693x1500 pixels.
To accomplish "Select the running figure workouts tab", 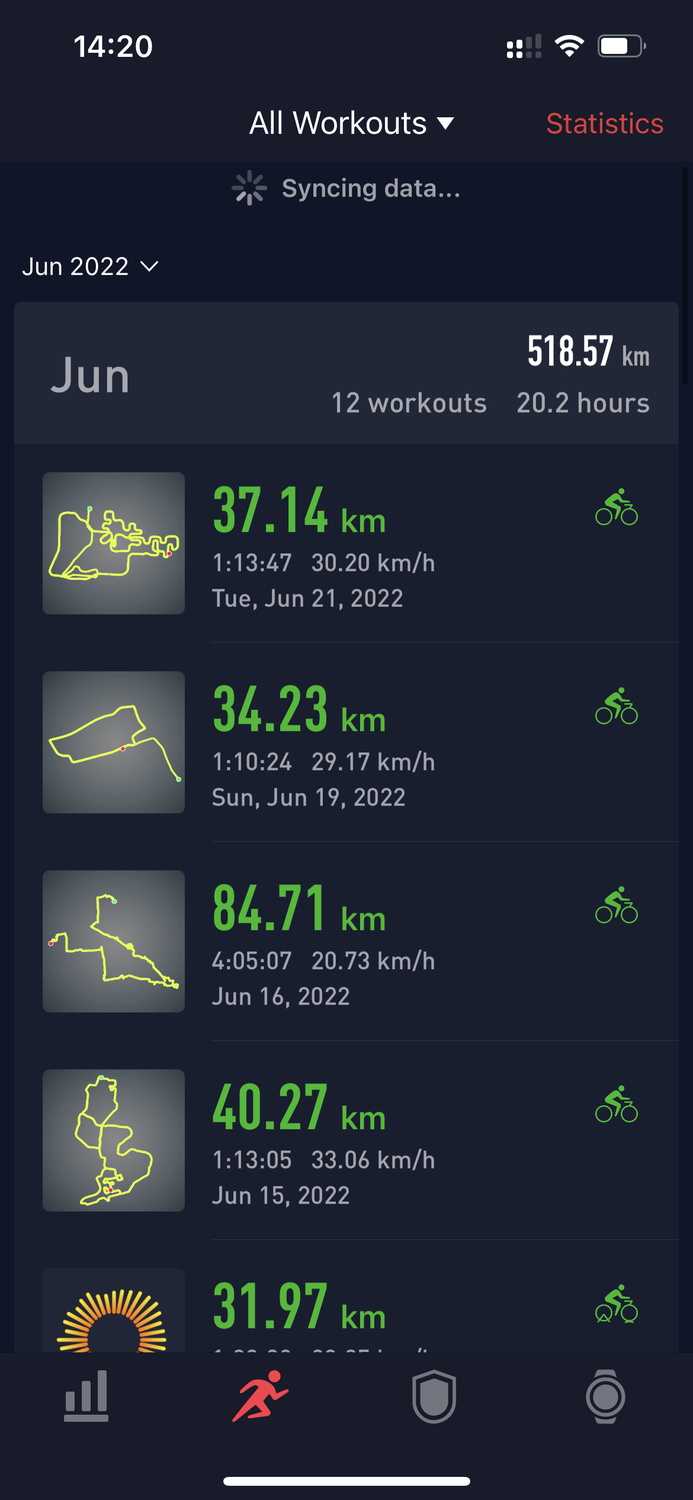I will 260,1396.
